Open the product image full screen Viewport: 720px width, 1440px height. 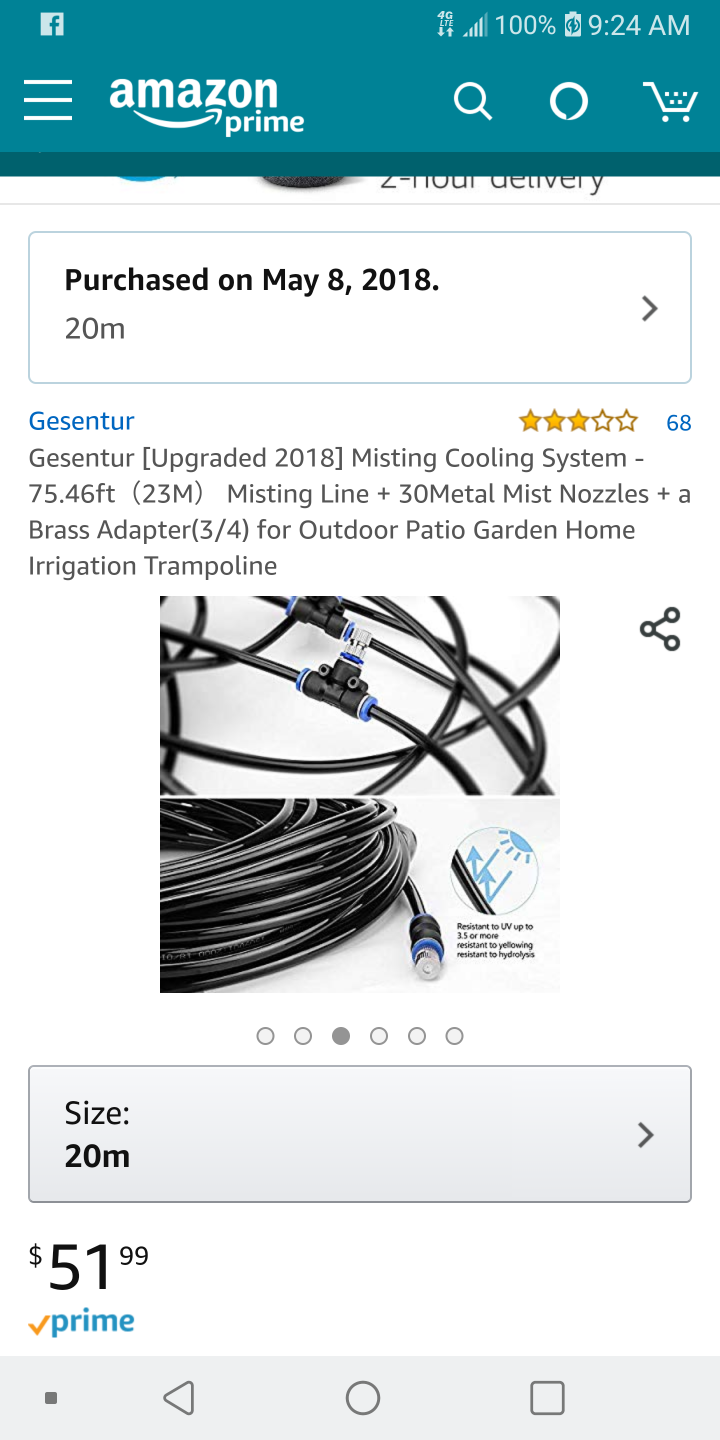(360, 794)
